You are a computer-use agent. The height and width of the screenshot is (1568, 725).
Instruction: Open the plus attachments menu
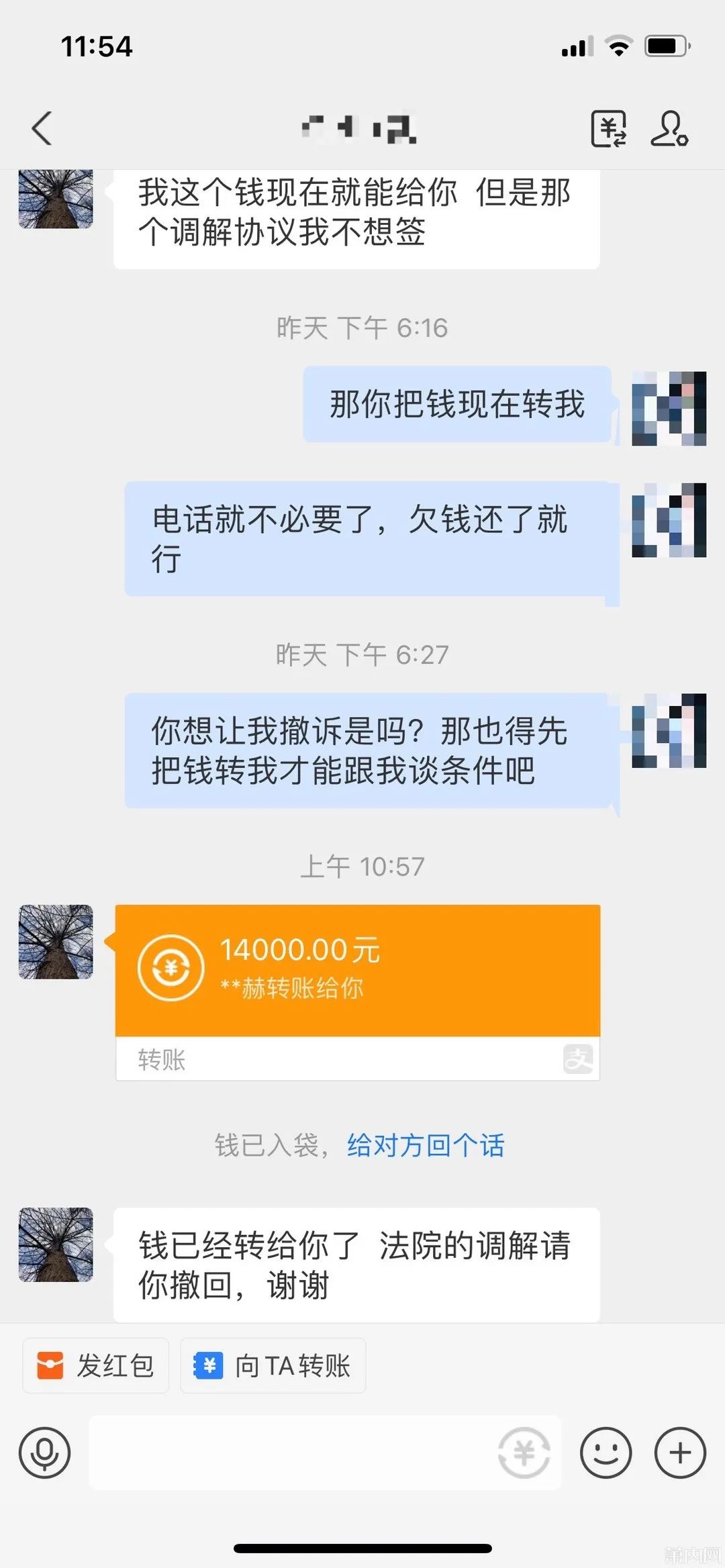click(x=680, y=1453)
